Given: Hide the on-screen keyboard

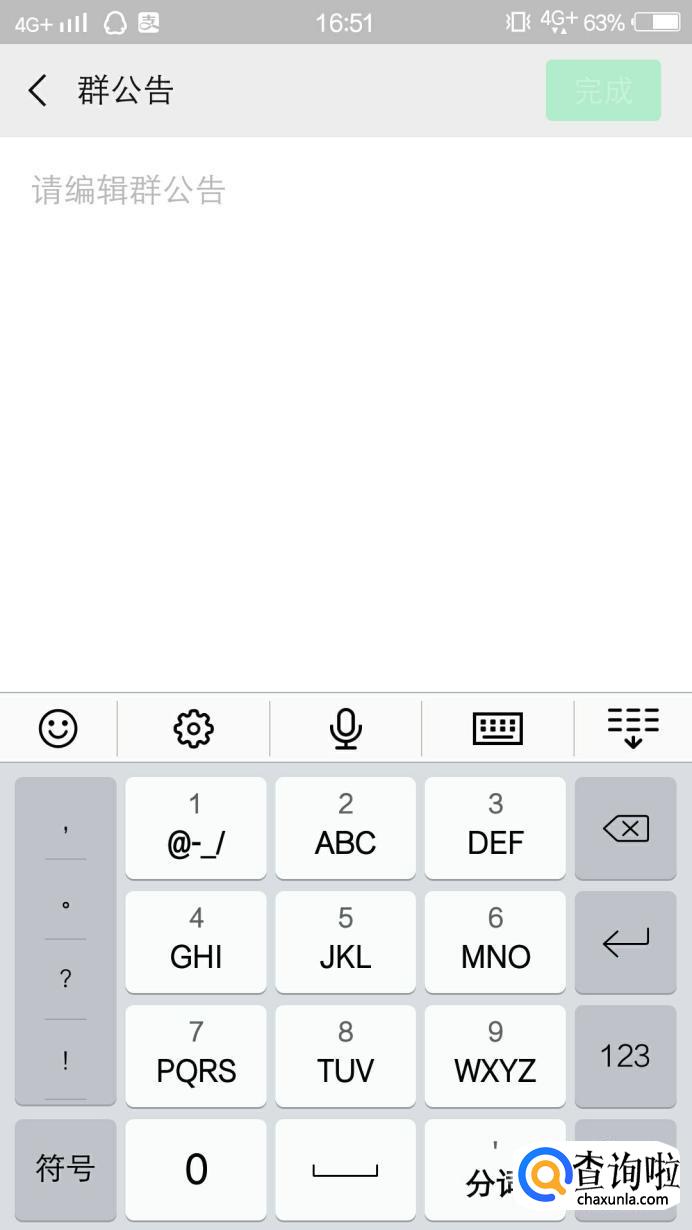Looking at the screenshot, I should click(x=633, y=728).
